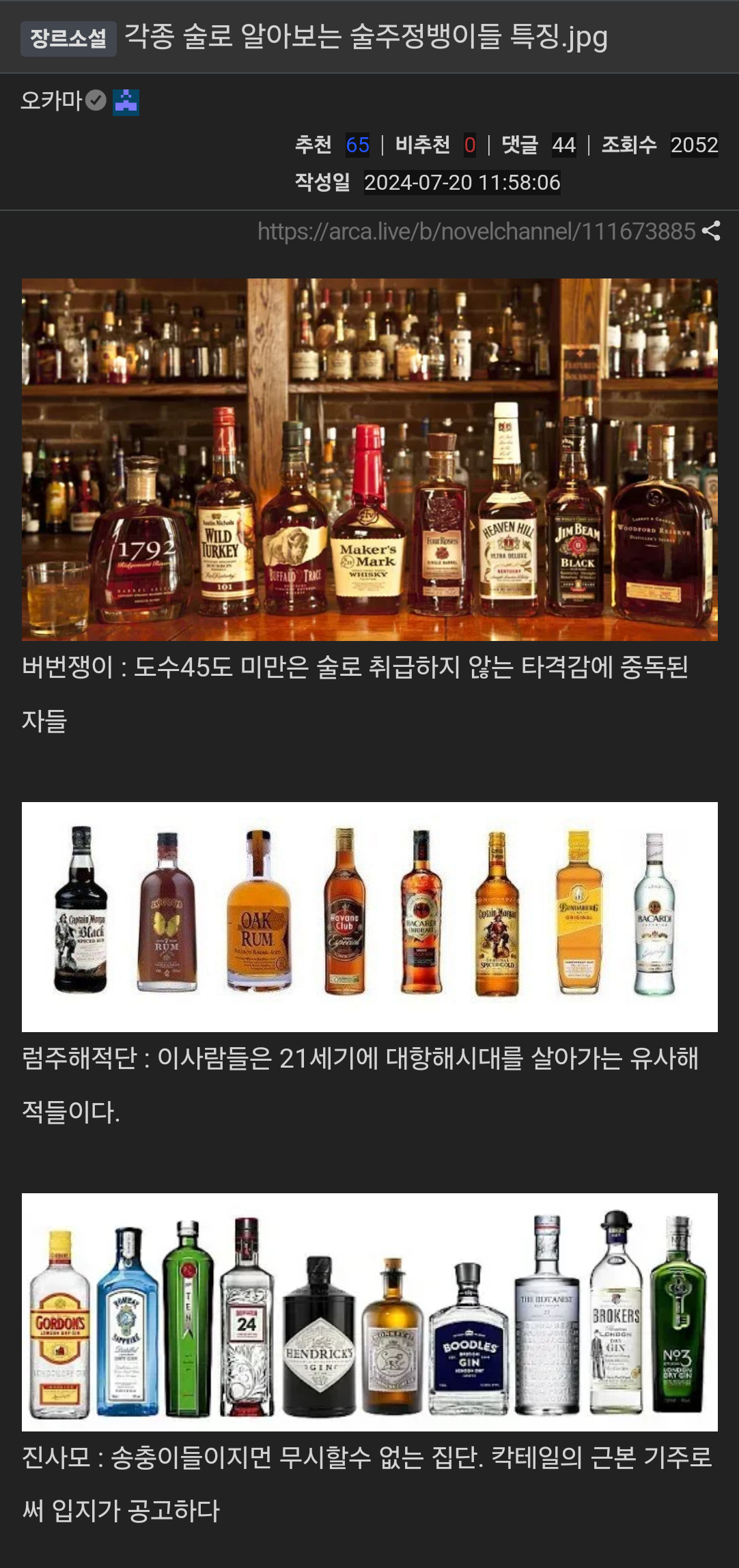Open author 오카마's profile
Image resolution: width=739 pixels, height=1568 pixels.
point(51,101)
